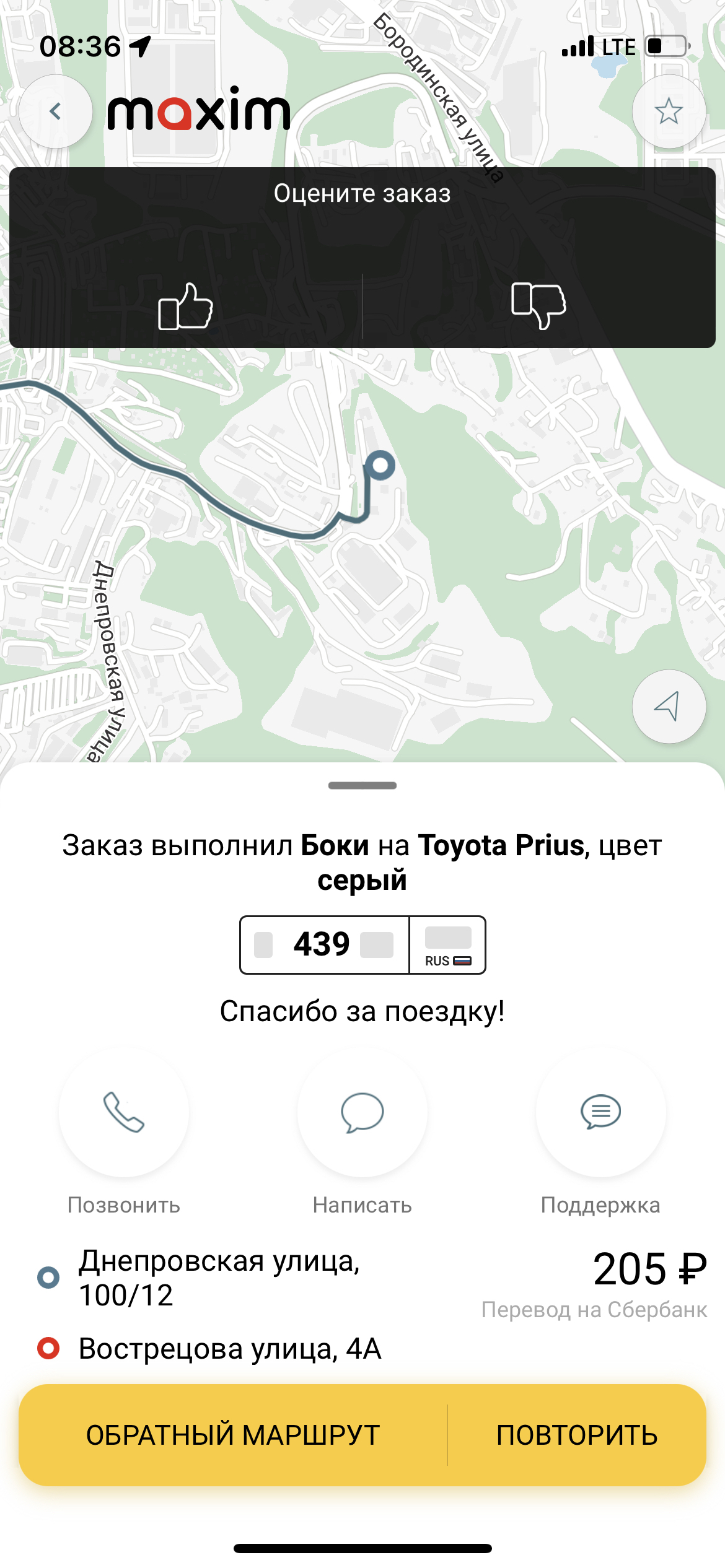Rate the order with thumbs up
The height and width of the screenshot is (1568, 725).
coord(185,306)
